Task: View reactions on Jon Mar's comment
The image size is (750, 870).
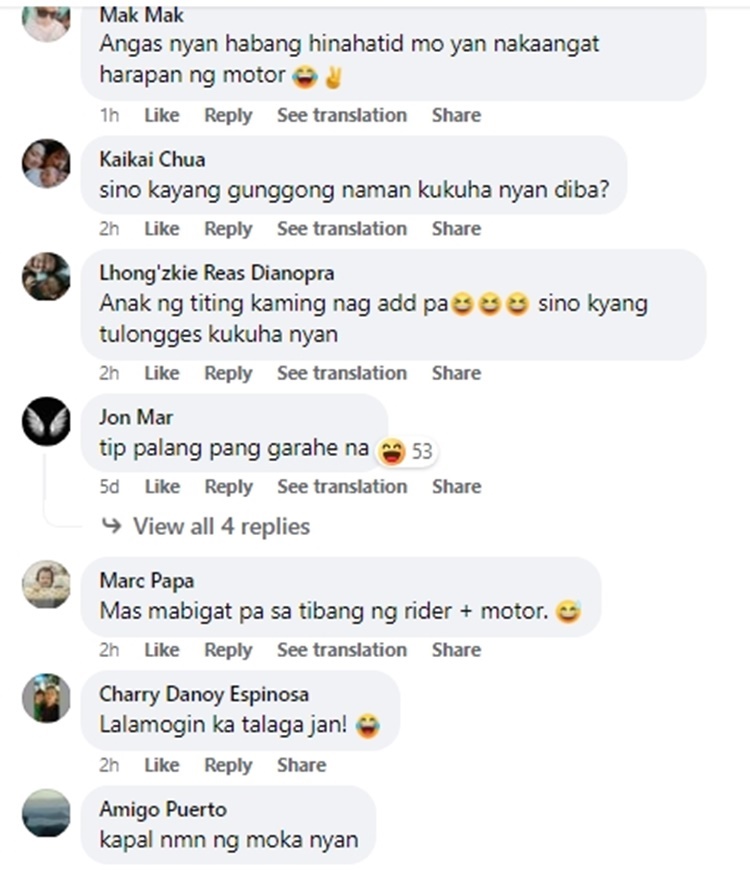Action: click(x=406, y=452)
